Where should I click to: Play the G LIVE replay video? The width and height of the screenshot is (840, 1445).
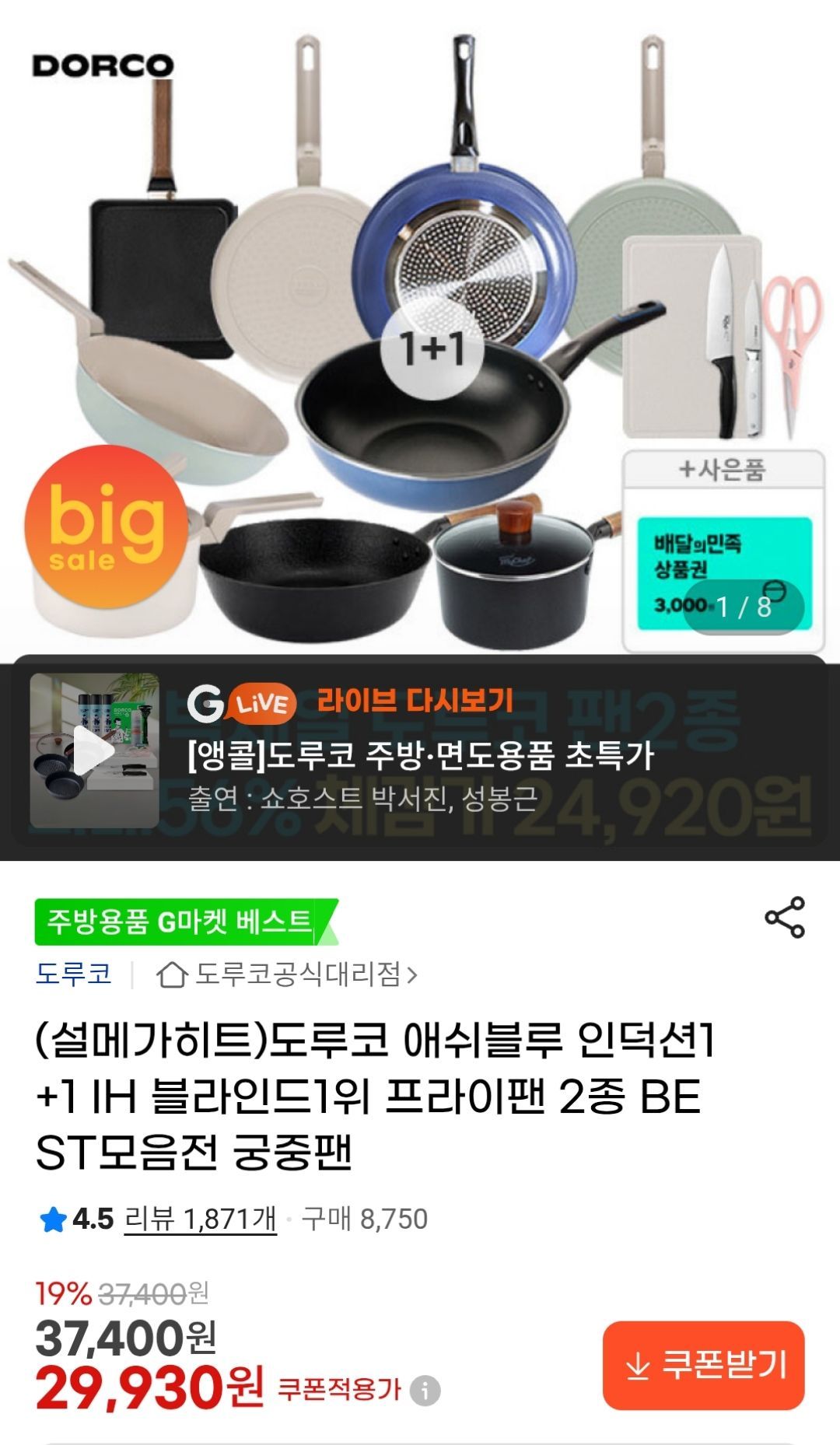pos(94,750)
